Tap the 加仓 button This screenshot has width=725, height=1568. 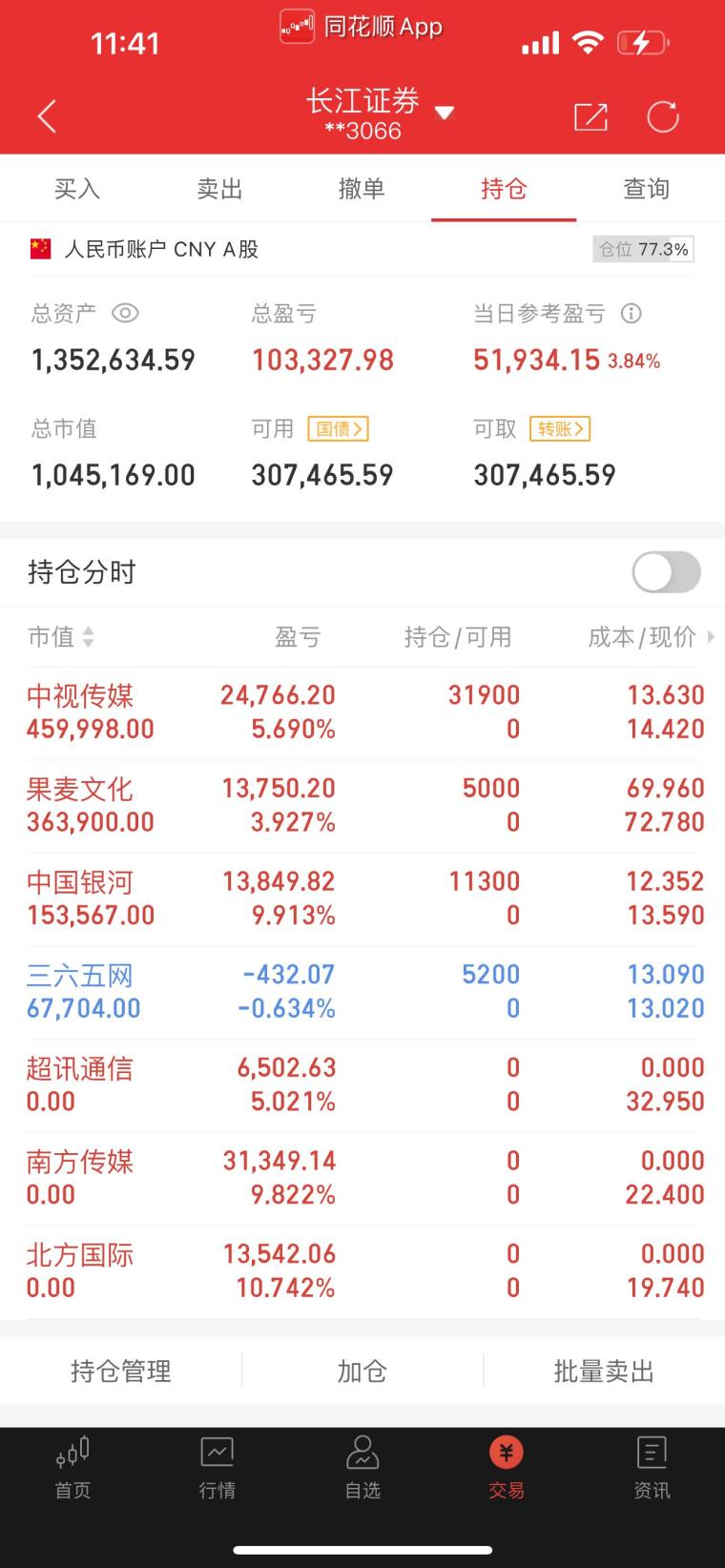362,1371
